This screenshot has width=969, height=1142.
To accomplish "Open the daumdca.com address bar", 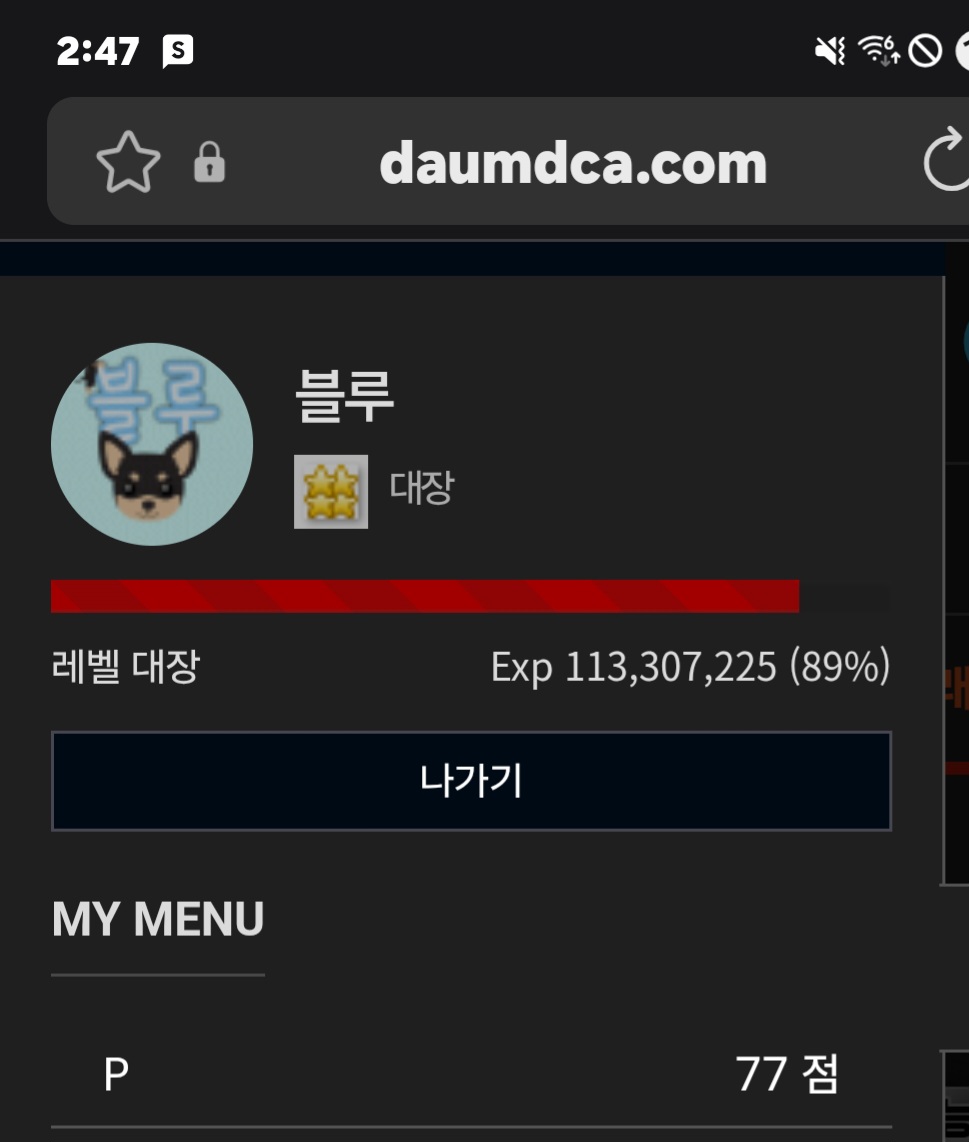I will coord(573,162).
